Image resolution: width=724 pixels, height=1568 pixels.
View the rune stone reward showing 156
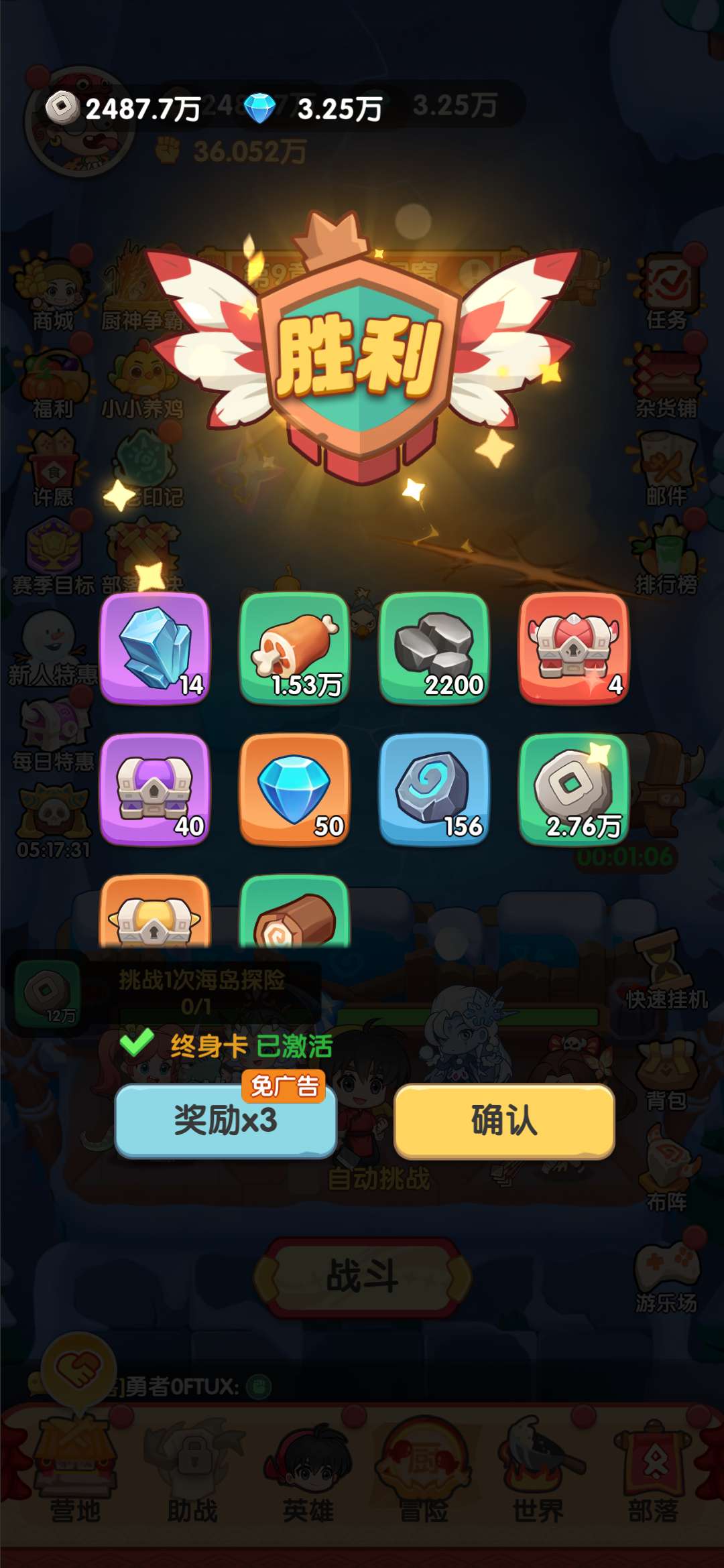pos(435,789)
